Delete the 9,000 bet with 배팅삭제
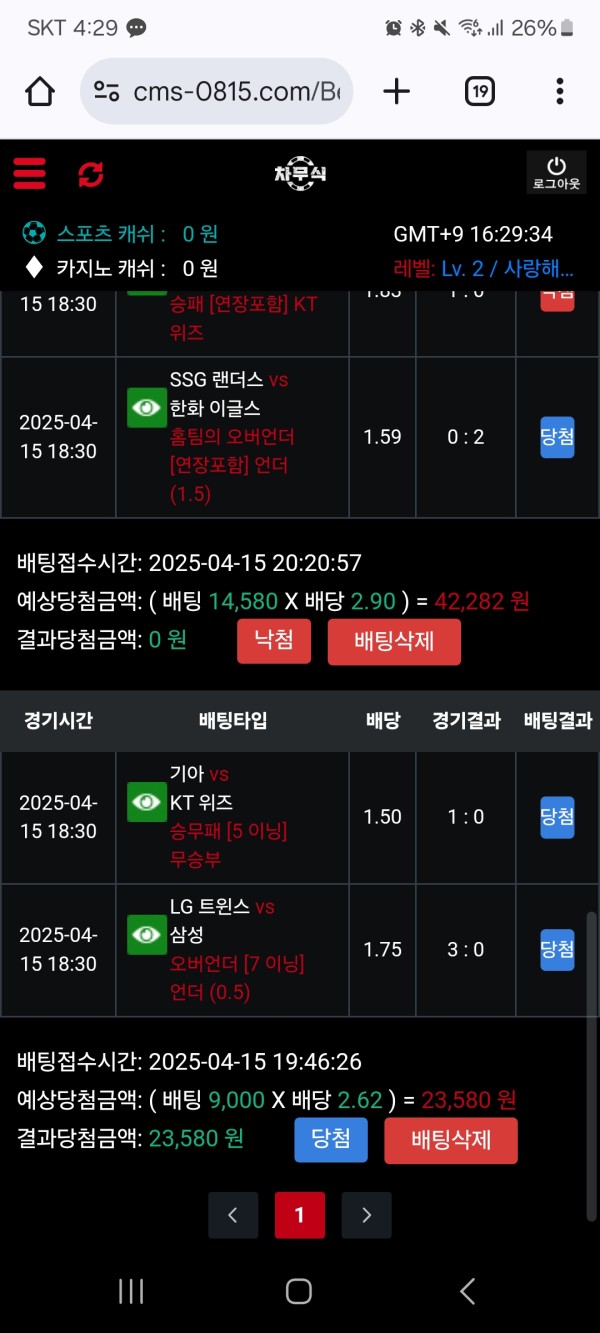 tap(451, 1140)
